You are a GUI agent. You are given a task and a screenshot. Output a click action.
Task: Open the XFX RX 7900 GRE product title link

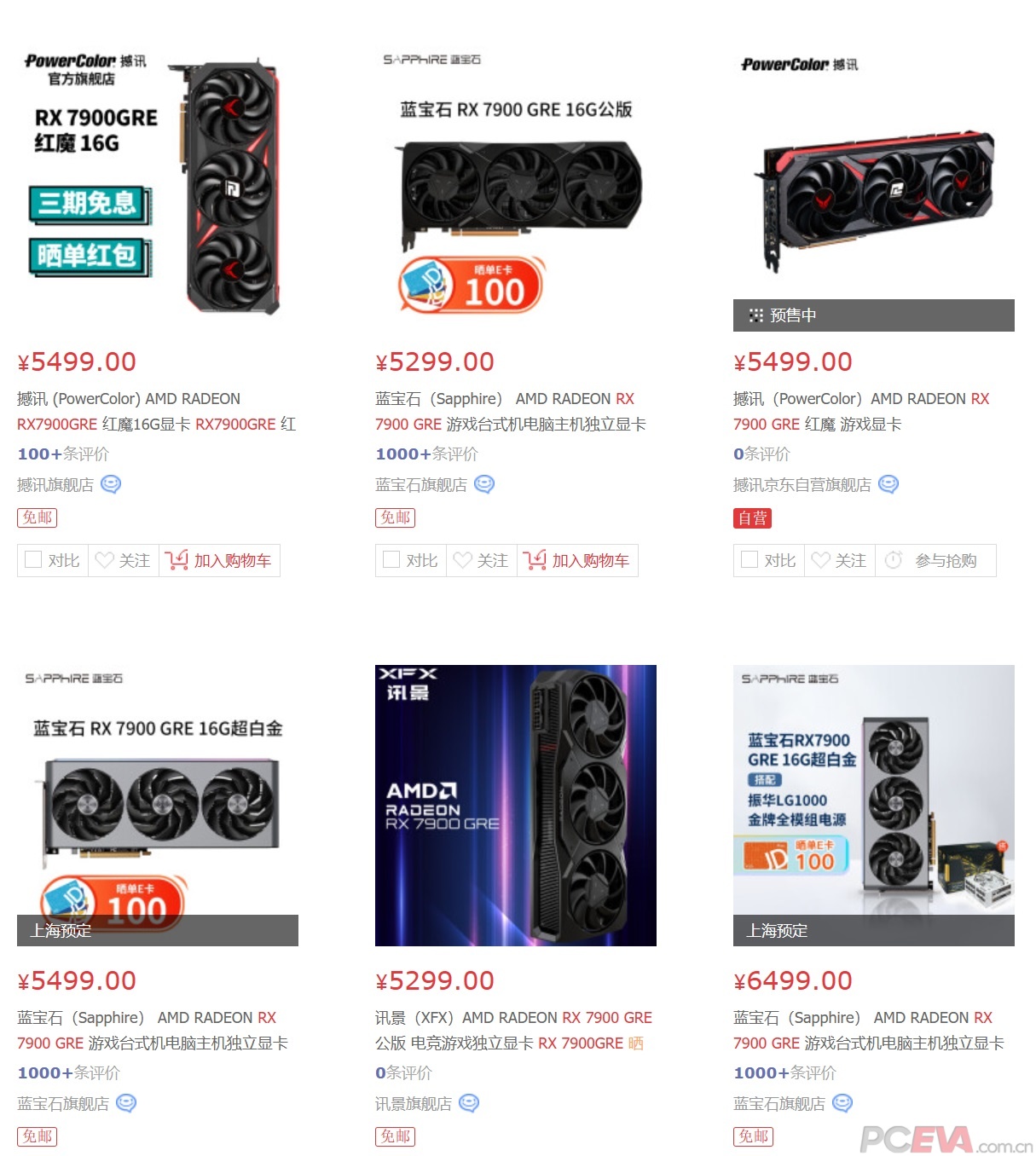[512, 1029]
